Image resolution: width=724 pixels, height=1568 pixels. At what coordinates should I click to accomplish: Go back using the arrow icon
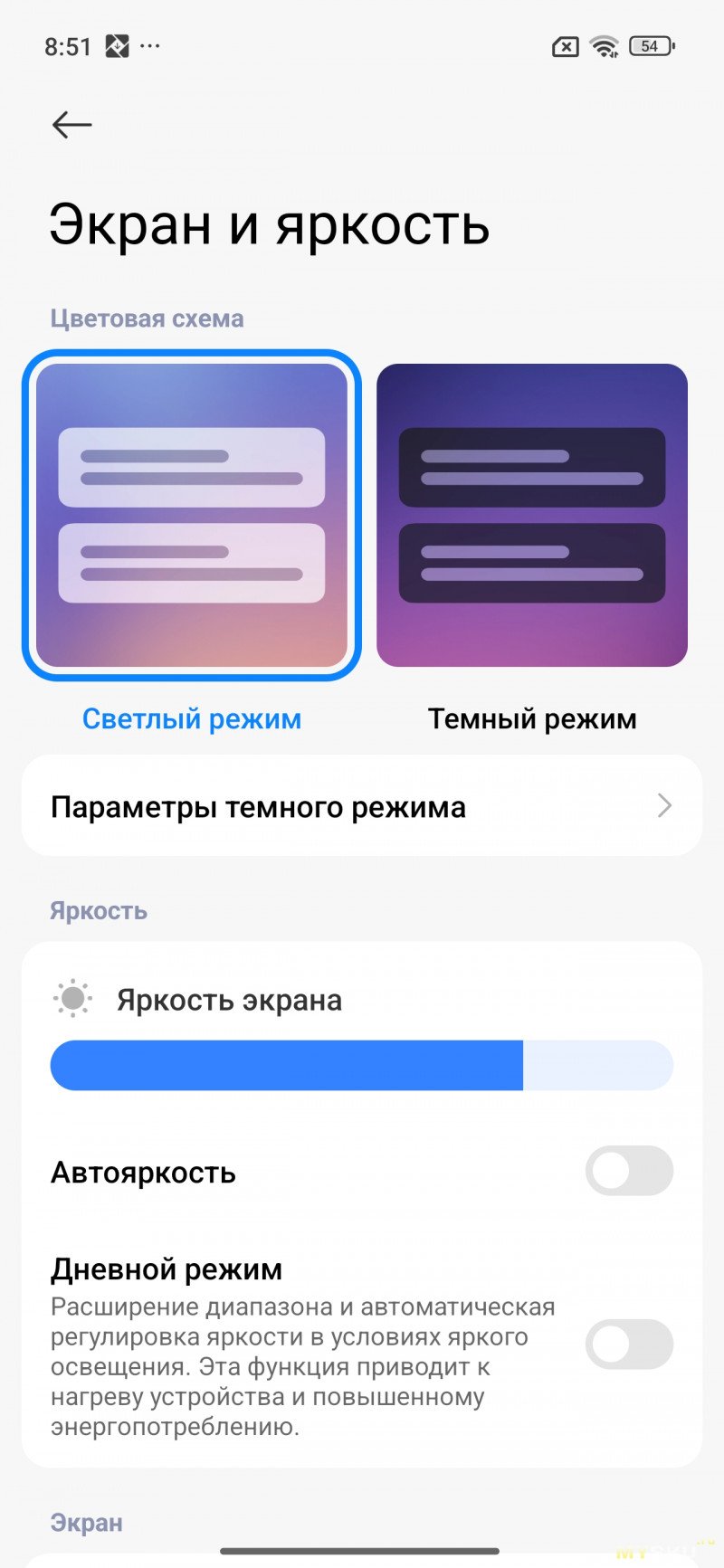(x=71, y=125)
